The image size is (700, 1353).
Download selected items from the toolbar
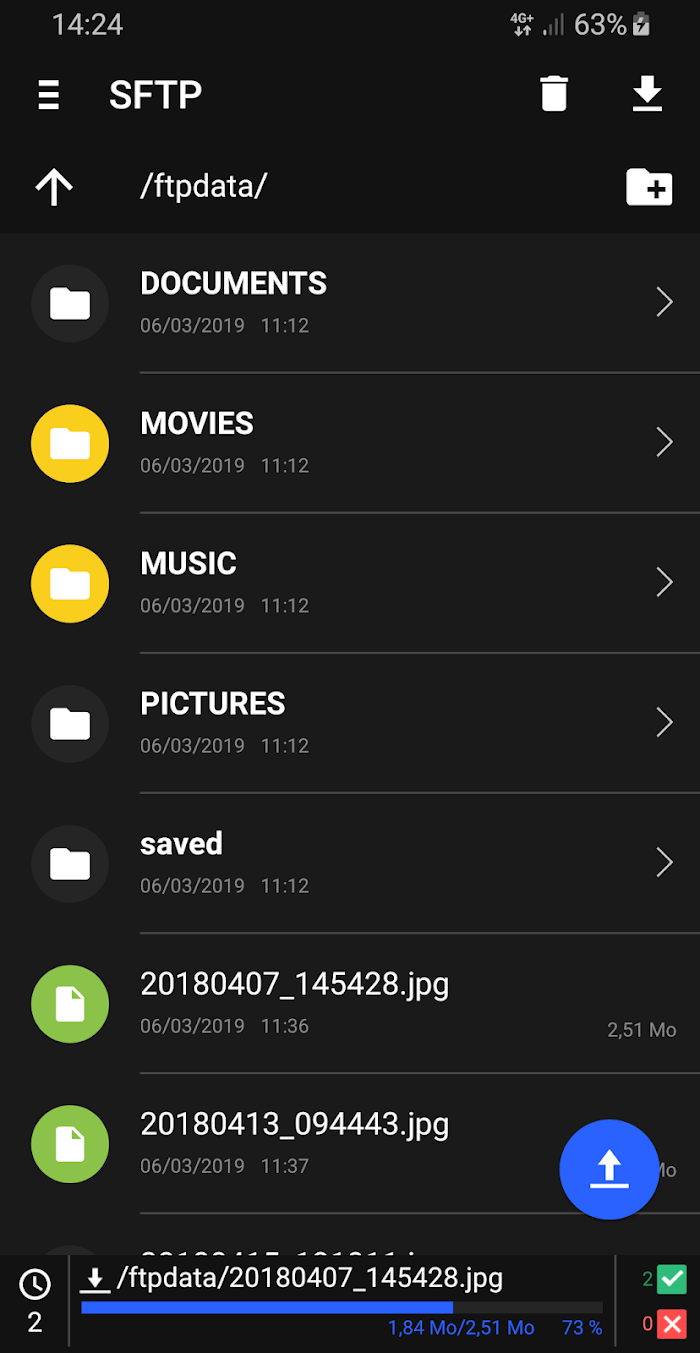[648, 94]
